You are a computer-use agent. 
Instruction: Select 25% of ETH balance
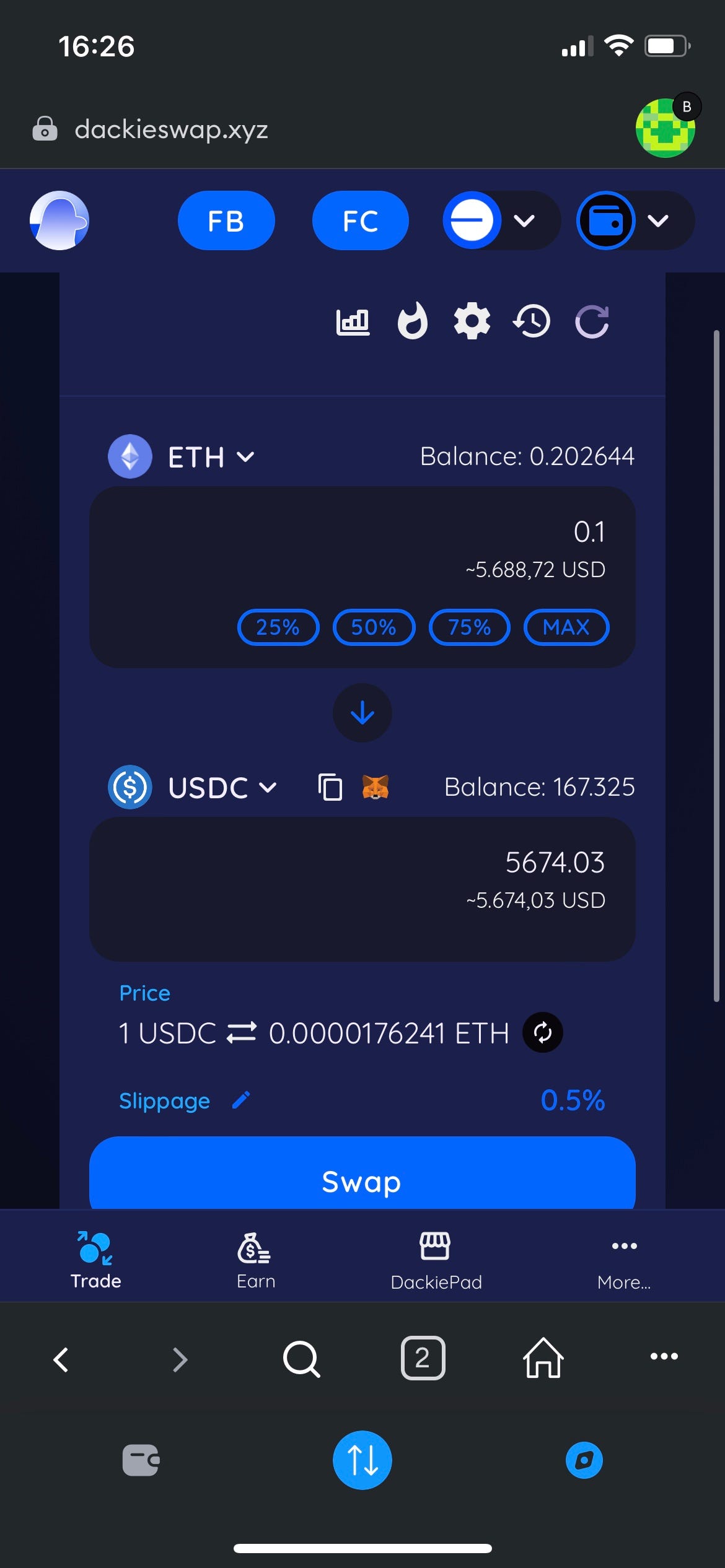278,627
